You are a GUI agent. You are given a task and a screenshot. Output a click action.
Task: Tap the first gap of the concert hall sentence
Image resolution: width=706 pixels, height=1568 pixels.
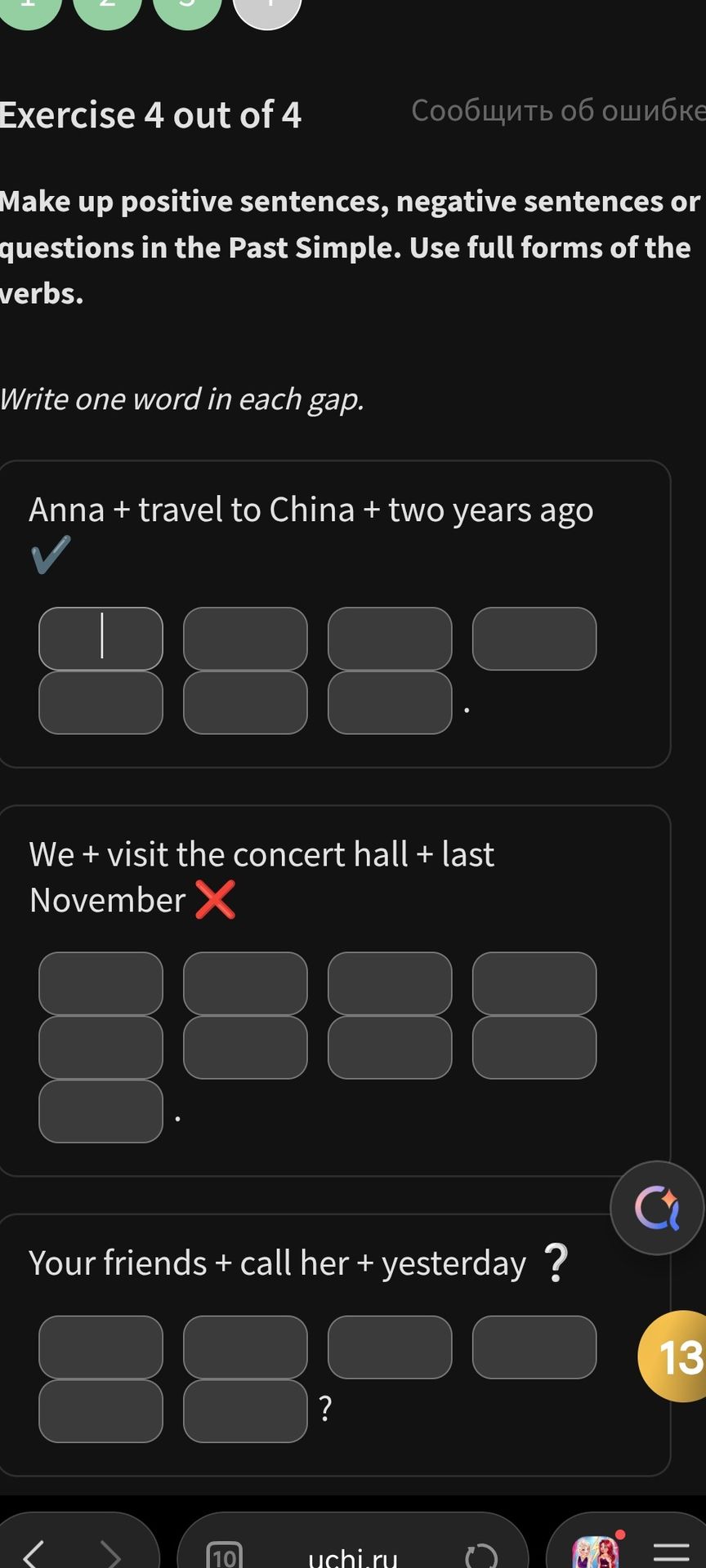tap(101, 983)
